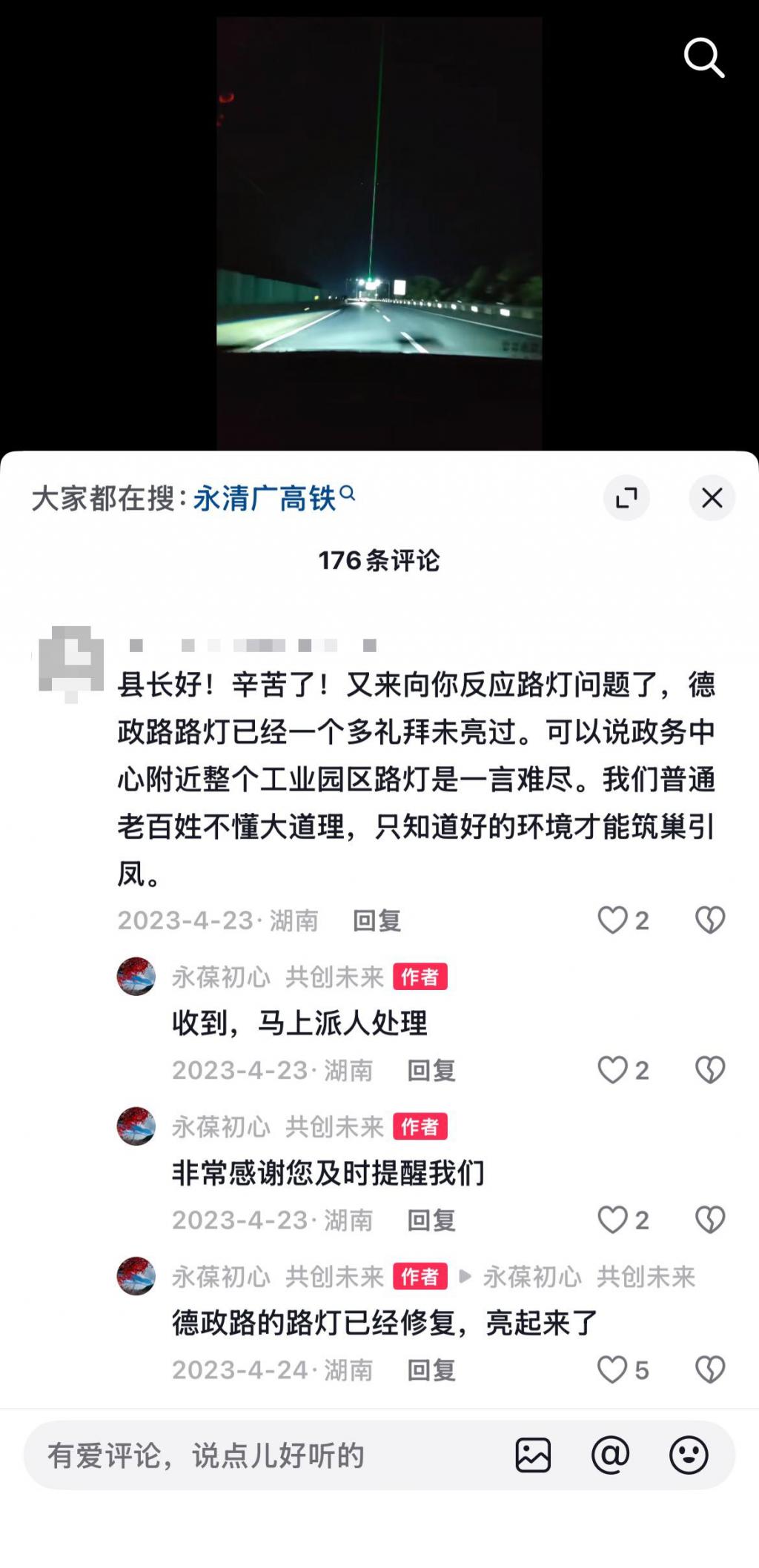The width and height of the screenshot is (759, 1568).
Task: Like the 非常感谢您及时提醒我们 reply
Action: [613, 1220]
